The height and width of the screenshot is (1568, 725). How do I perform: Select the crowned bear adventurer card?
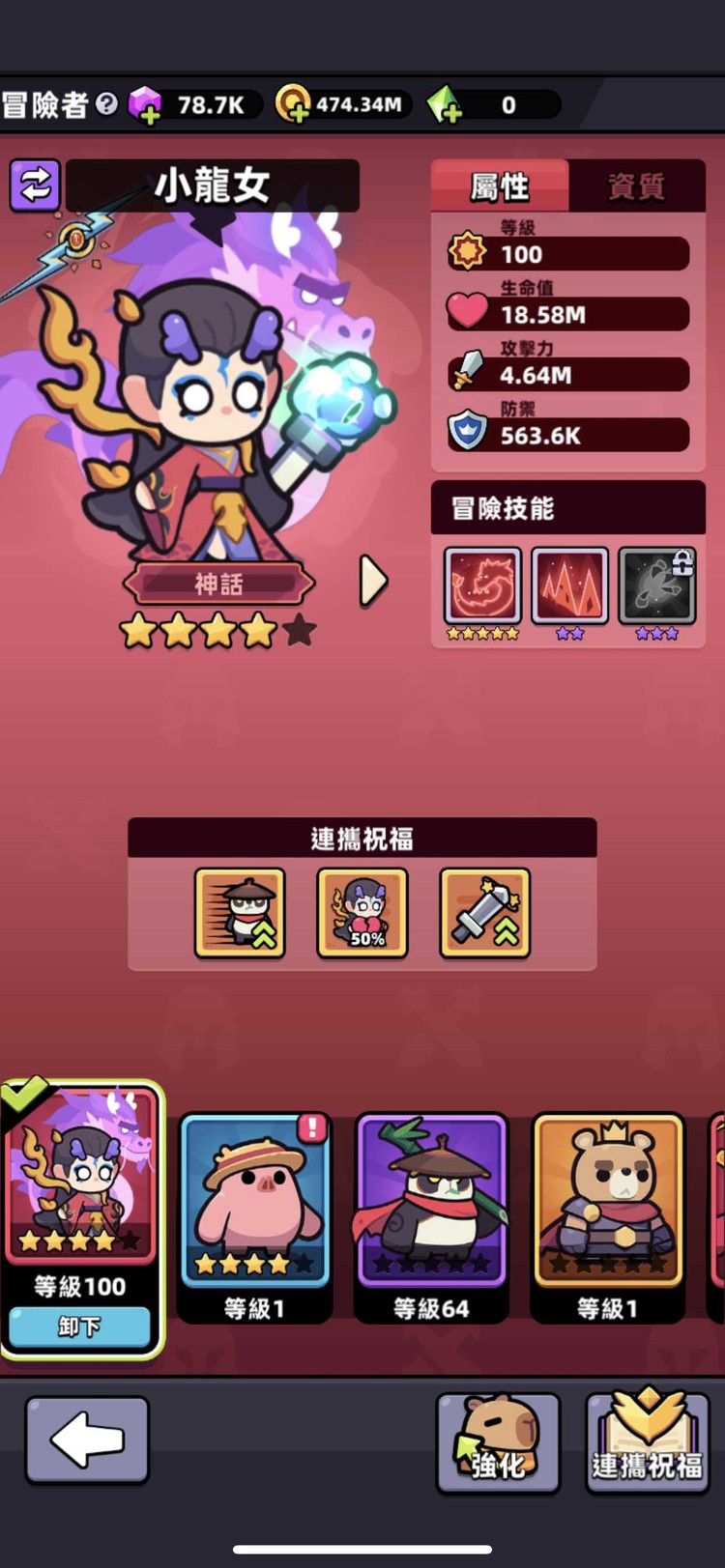608,1201
